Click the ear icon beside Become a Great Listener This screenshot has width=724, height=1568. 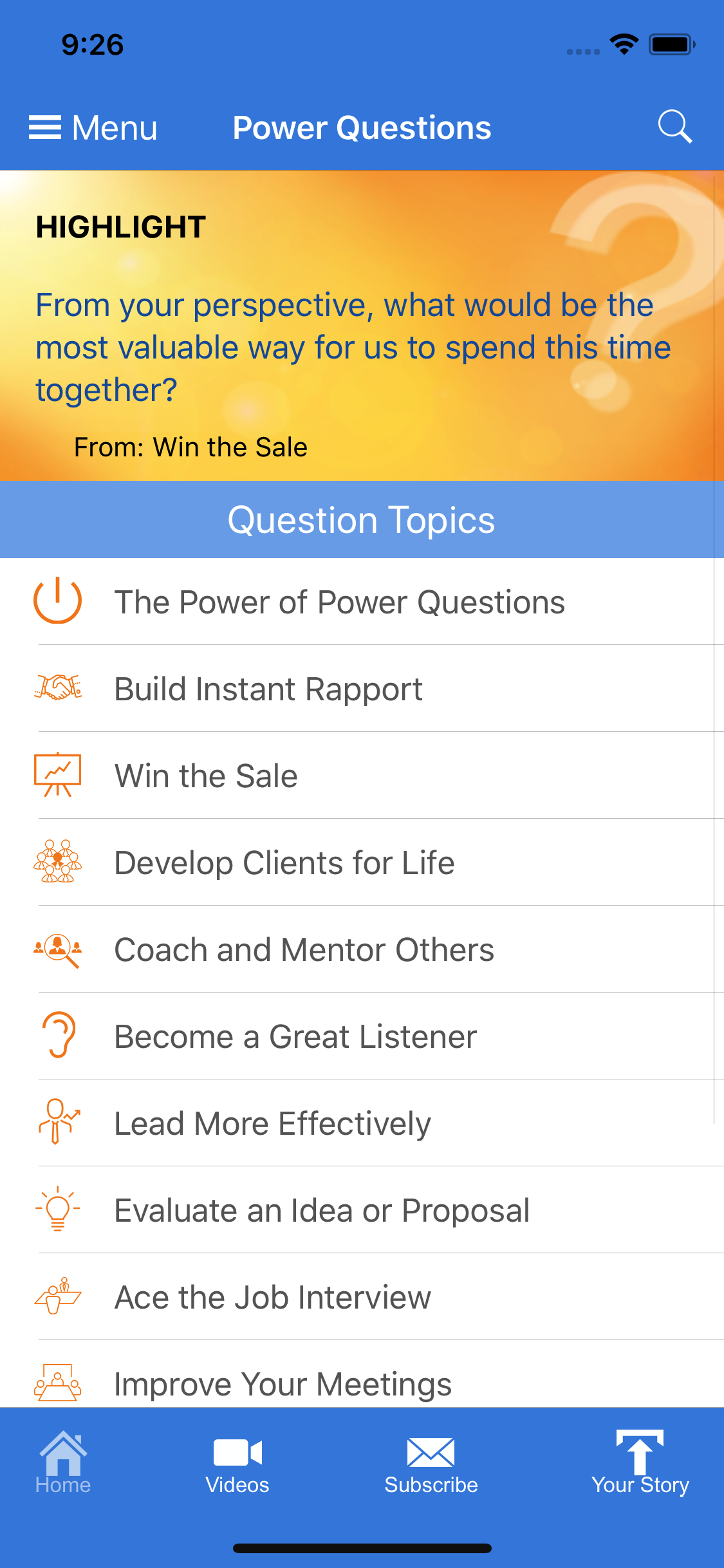click(57, 1036)
